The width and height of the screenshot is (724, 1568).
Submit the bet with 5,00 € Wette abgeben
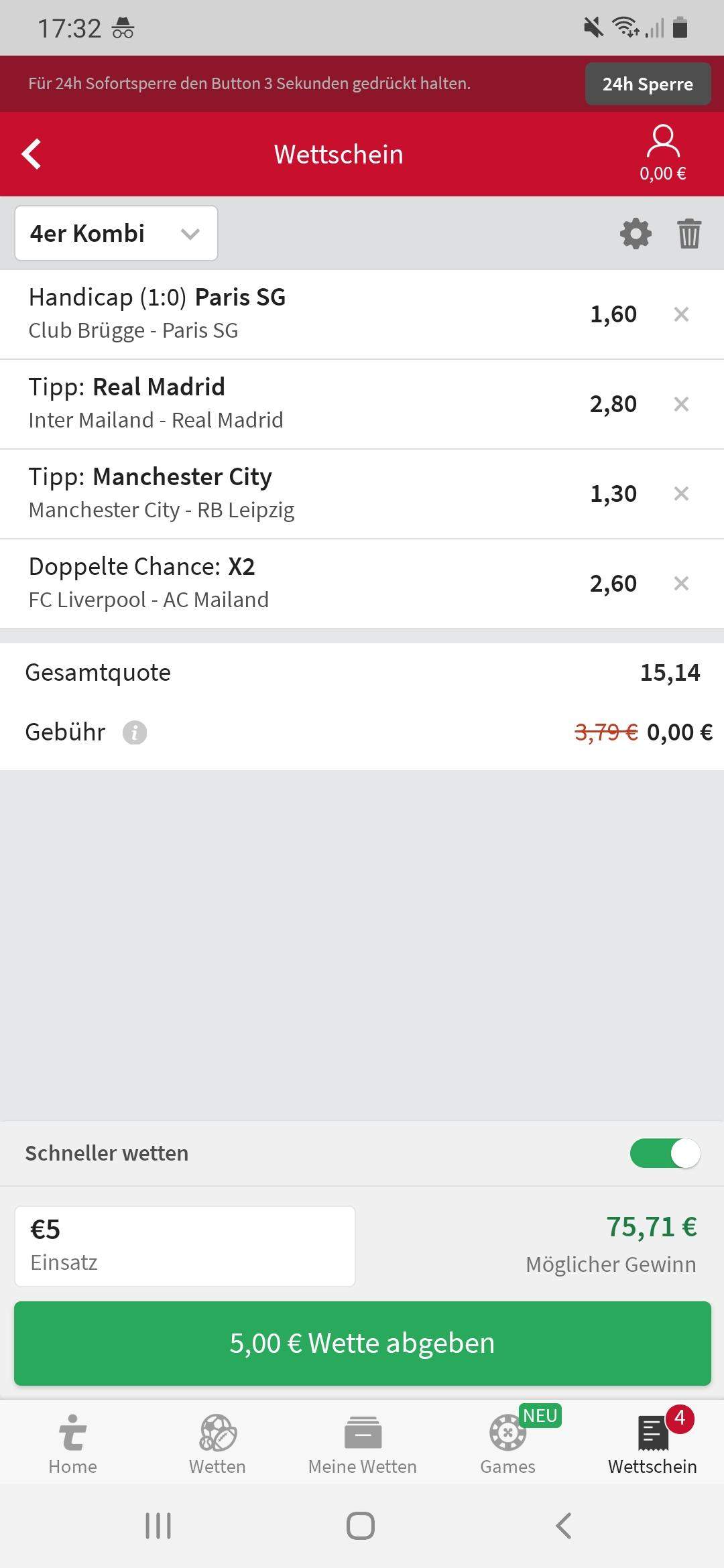[x=362, y=1343]
